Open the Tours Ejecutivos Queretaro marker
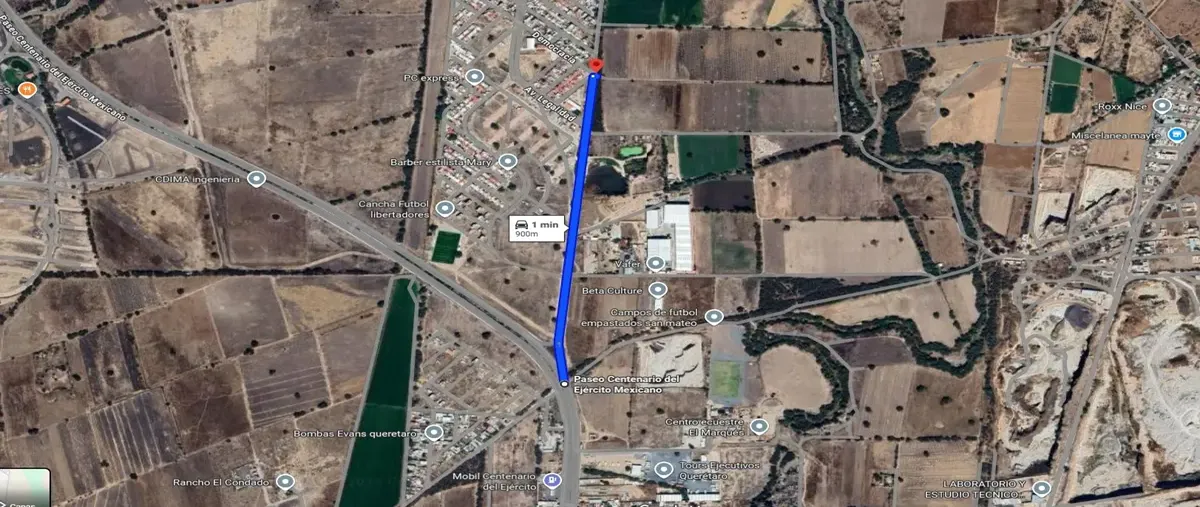Viewport: 1200px width, 507px height. (663, 468)
